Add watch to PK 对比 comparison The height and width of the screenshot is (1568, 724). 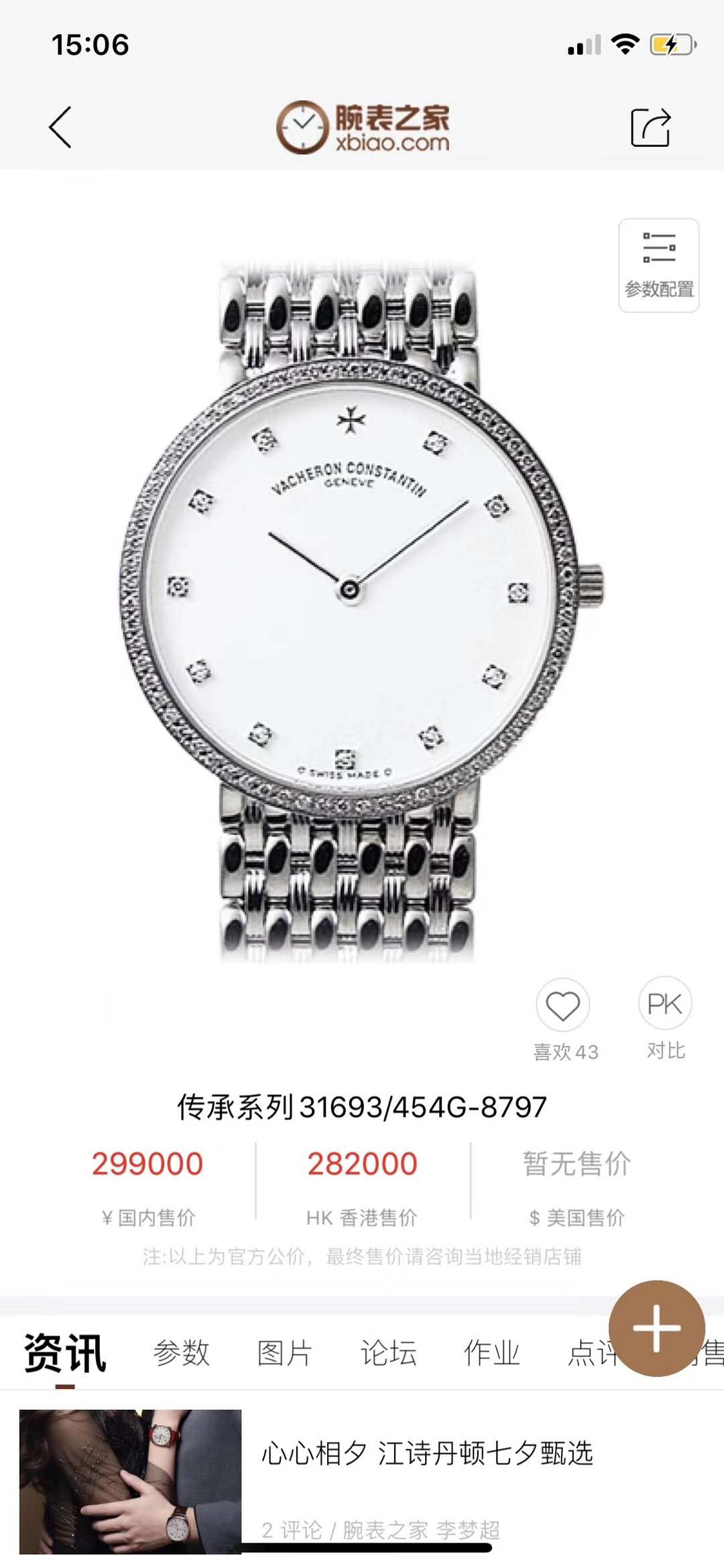click(664, 1004)
